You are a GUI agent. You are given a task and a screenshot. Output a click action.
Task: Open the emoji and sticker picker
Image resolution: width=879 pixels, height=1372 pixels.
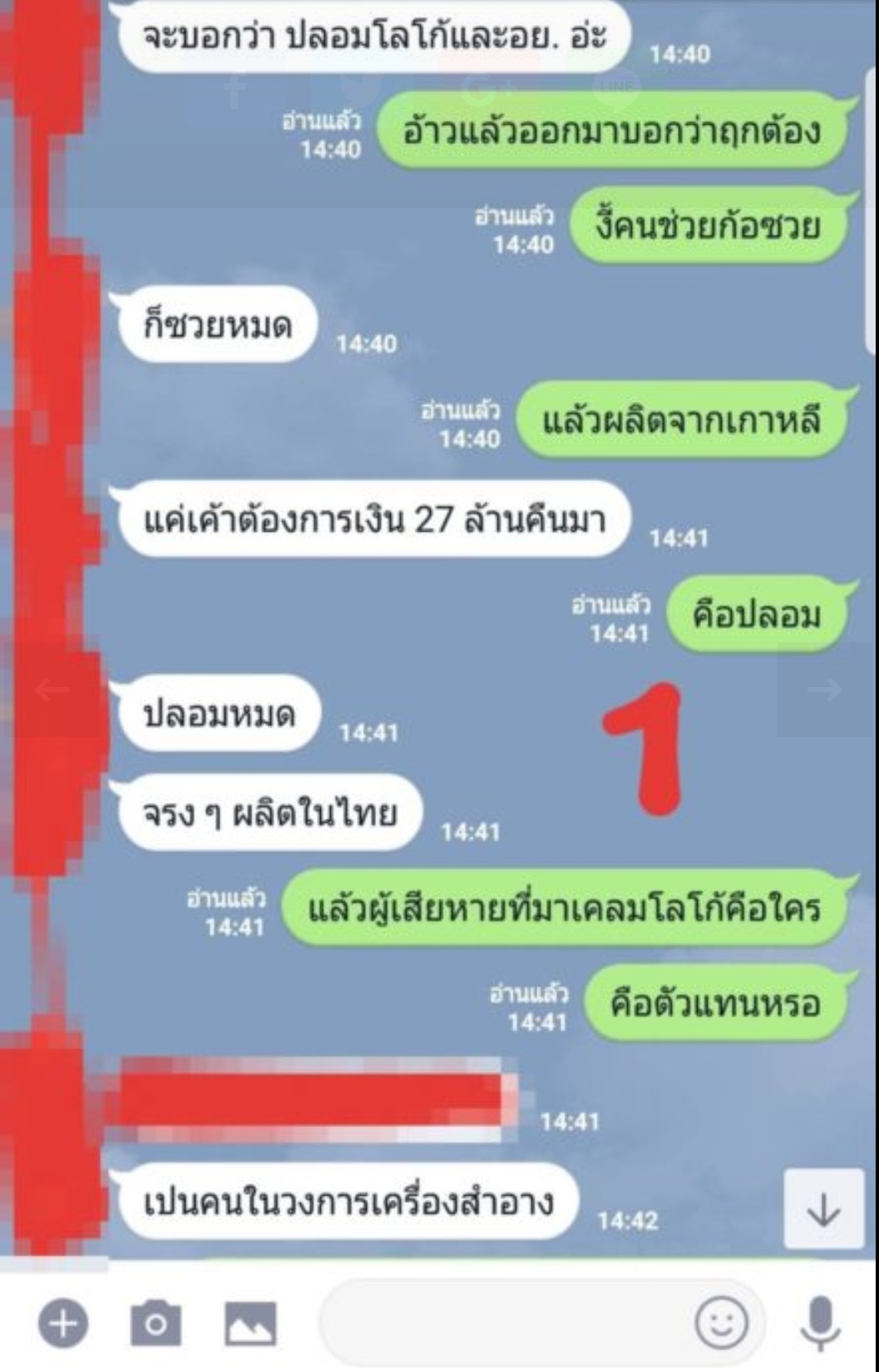721,1322
